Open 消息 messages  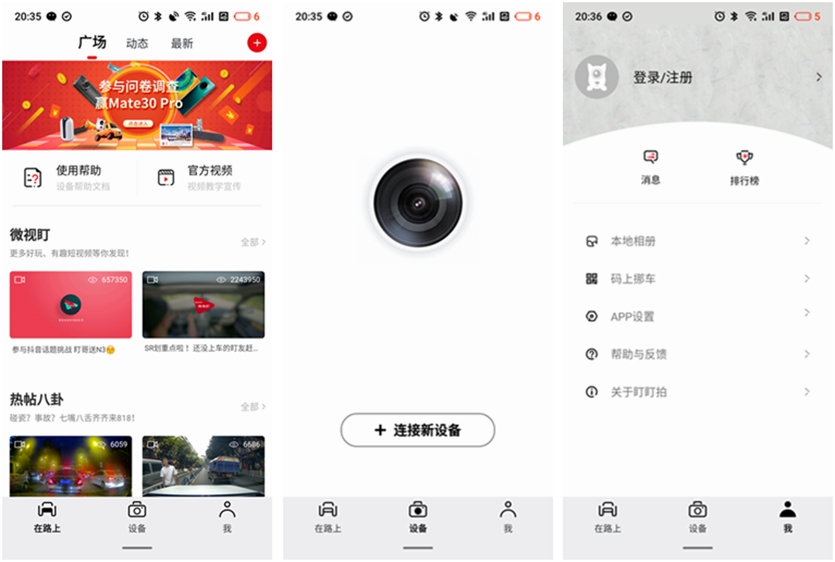(651, 166)
